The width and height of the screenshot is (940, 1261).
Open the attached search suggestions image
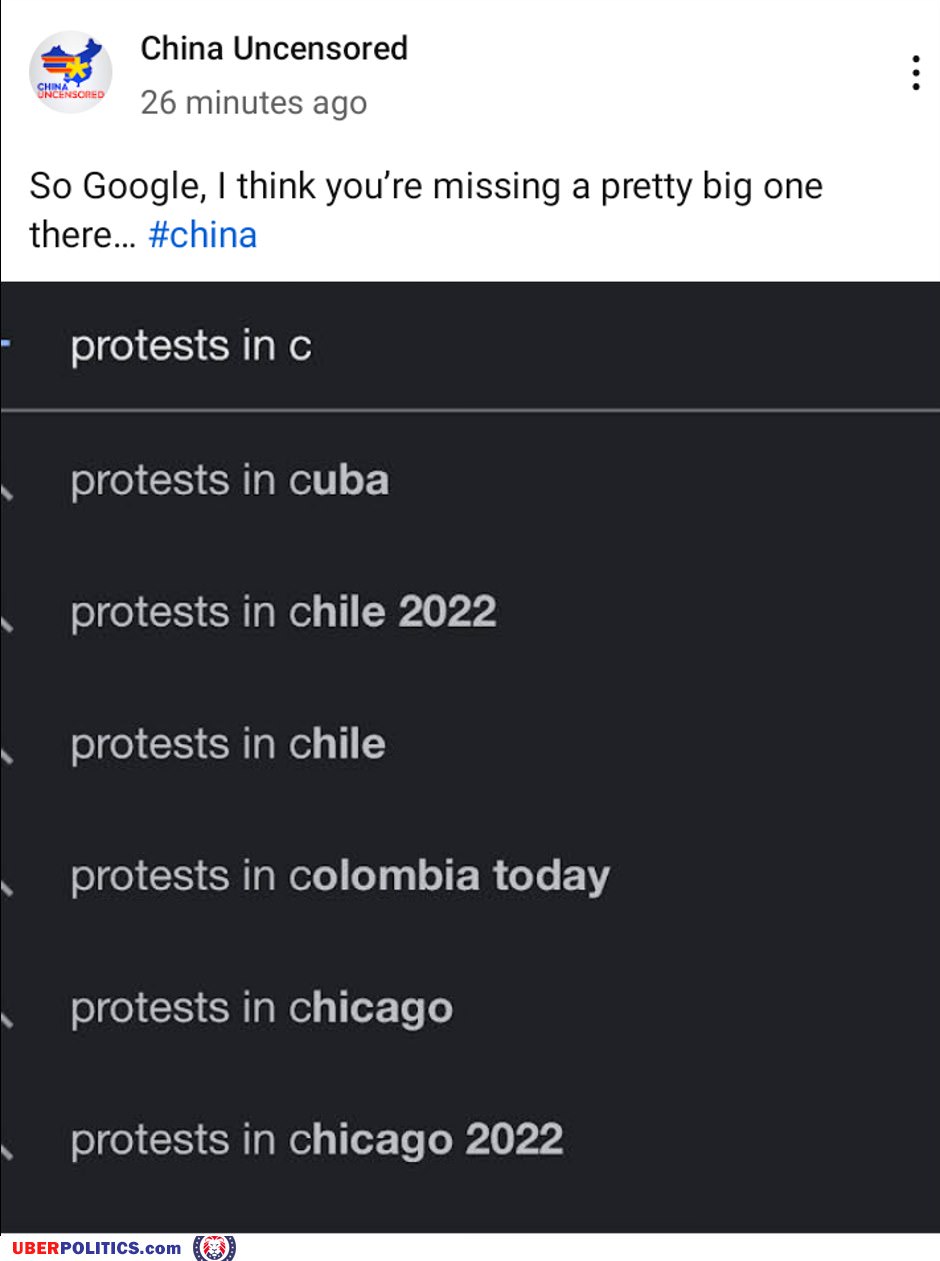(x=470, y=756)
